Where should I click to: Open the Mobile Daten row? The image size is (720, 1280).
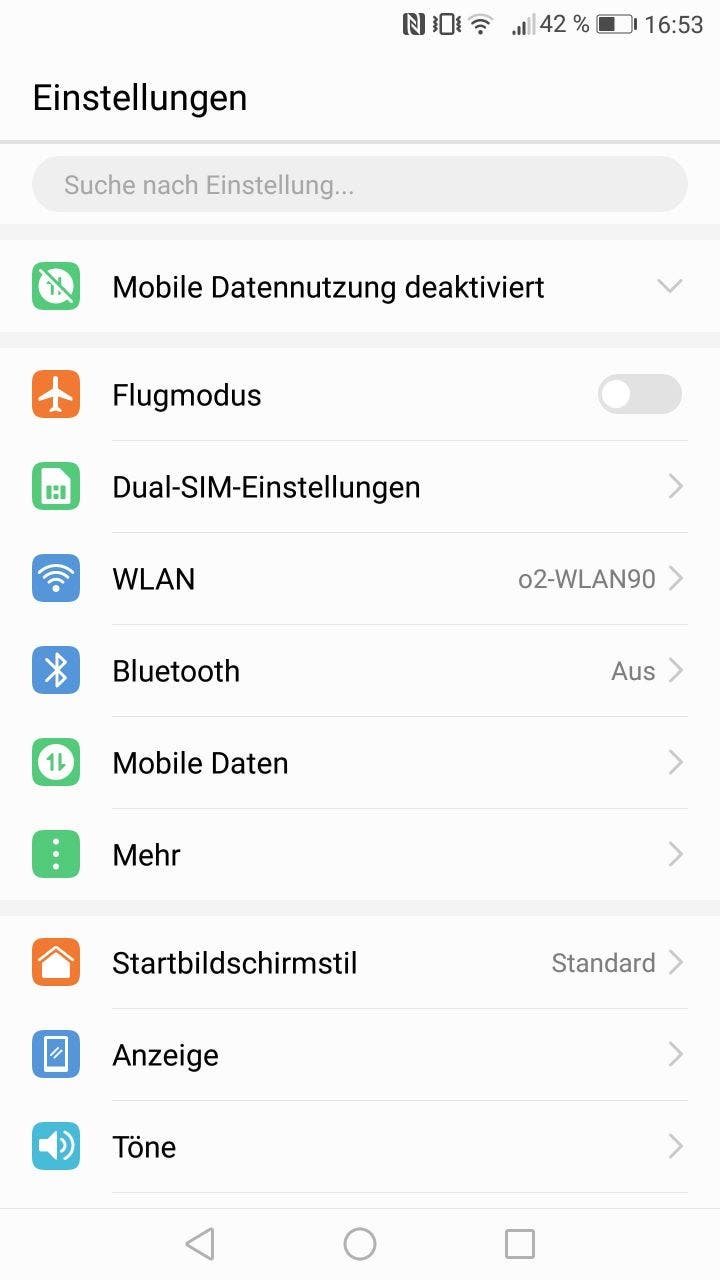(x=360, y=763)
